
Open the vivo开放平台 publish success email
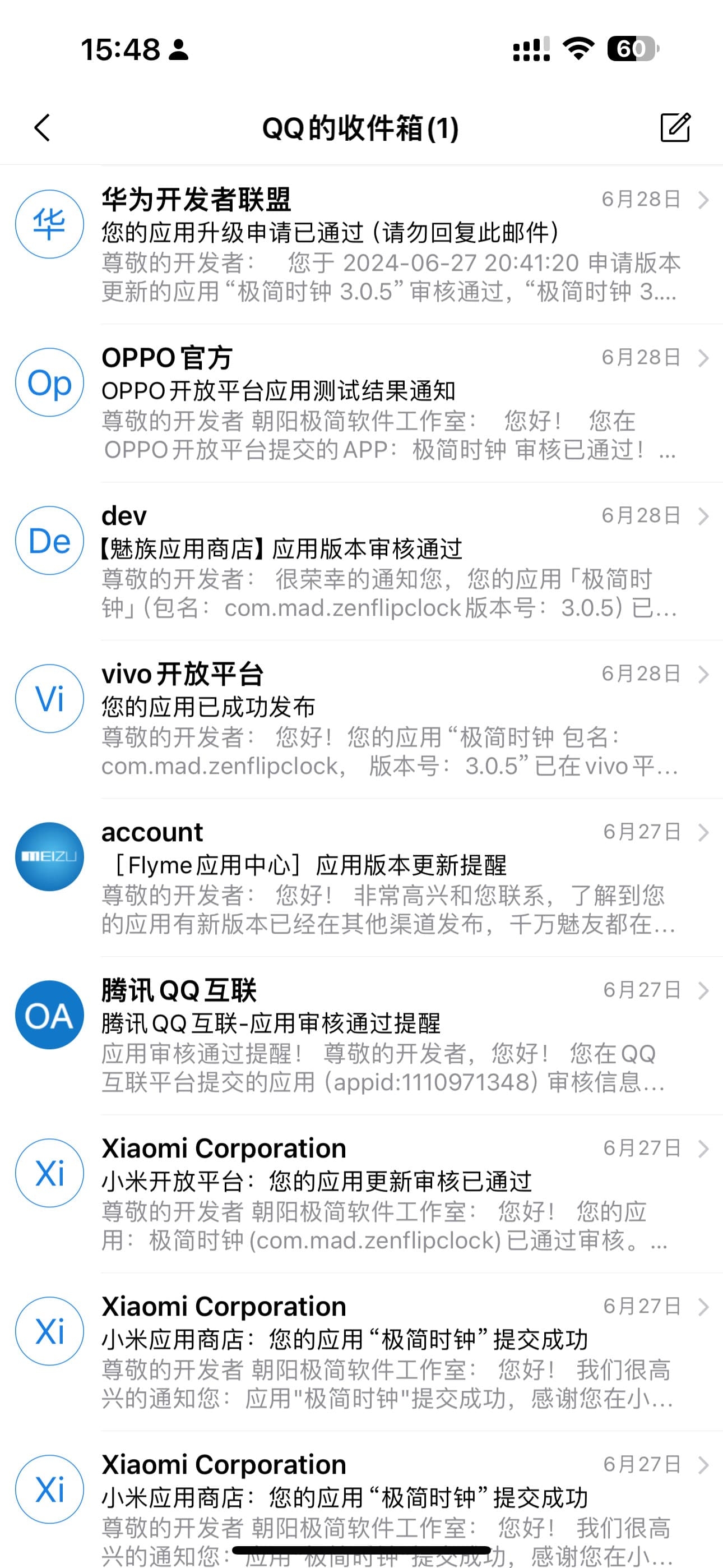point(390,720)
